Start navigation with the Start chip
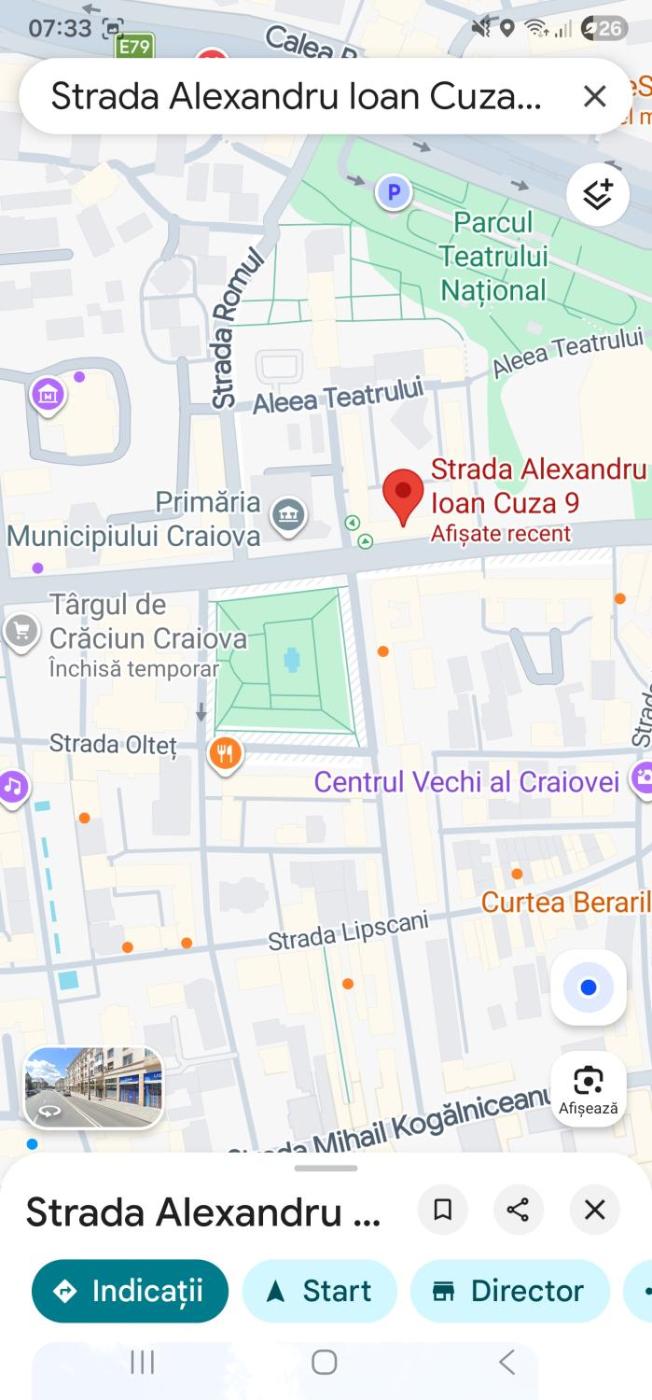 tap(320, 1291)
